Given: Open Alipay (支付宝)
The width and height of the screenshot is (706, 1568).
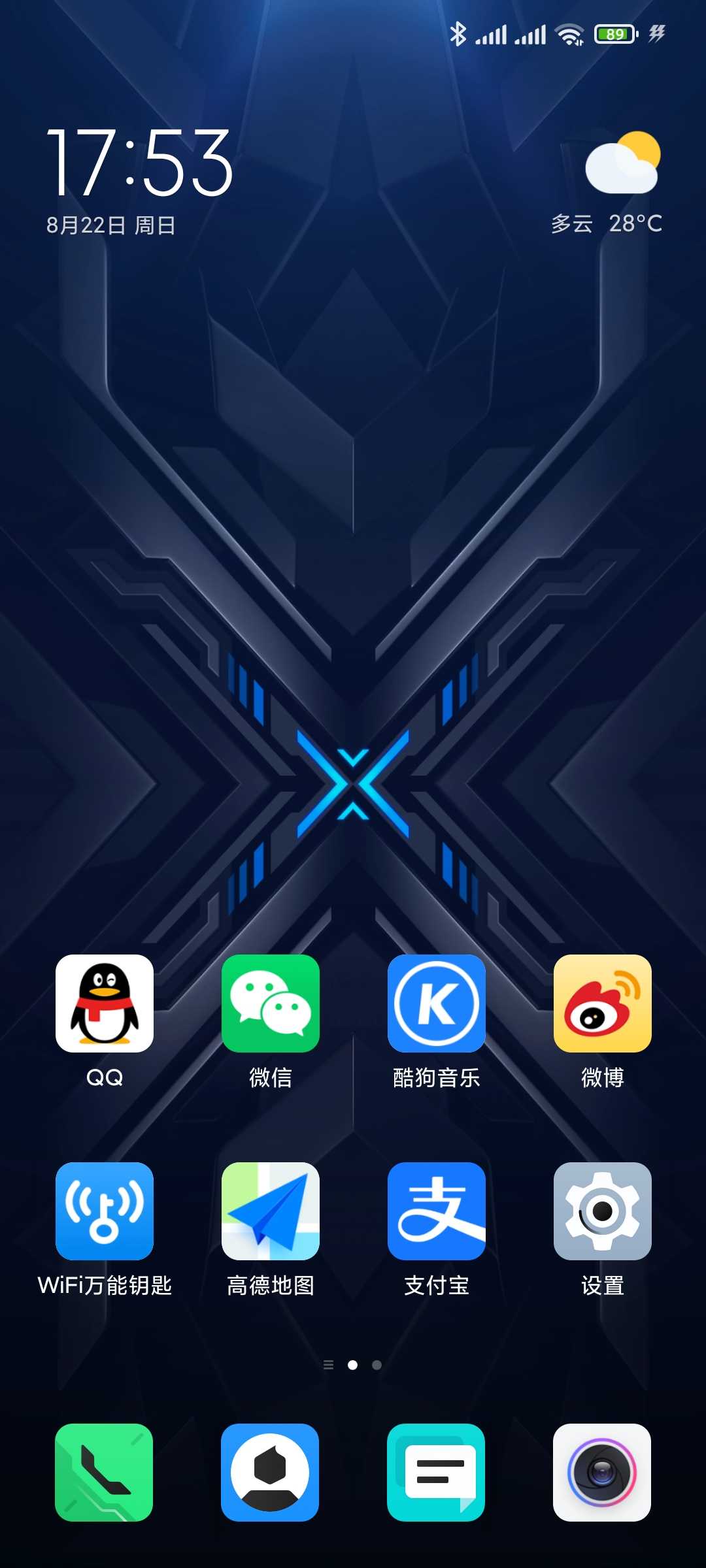Looking at the screenshot, I should [437, 1211].
